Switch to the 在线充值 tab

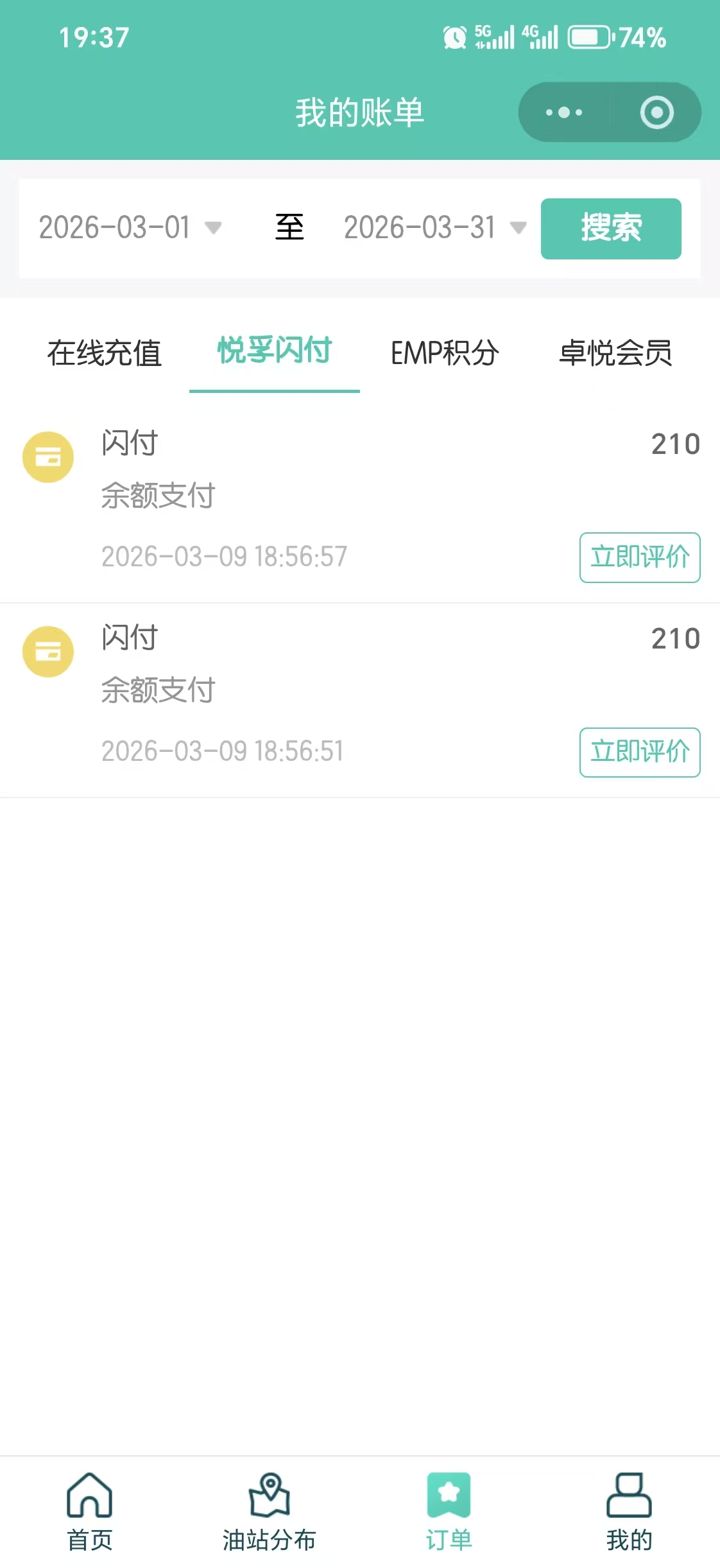[105, 353]
